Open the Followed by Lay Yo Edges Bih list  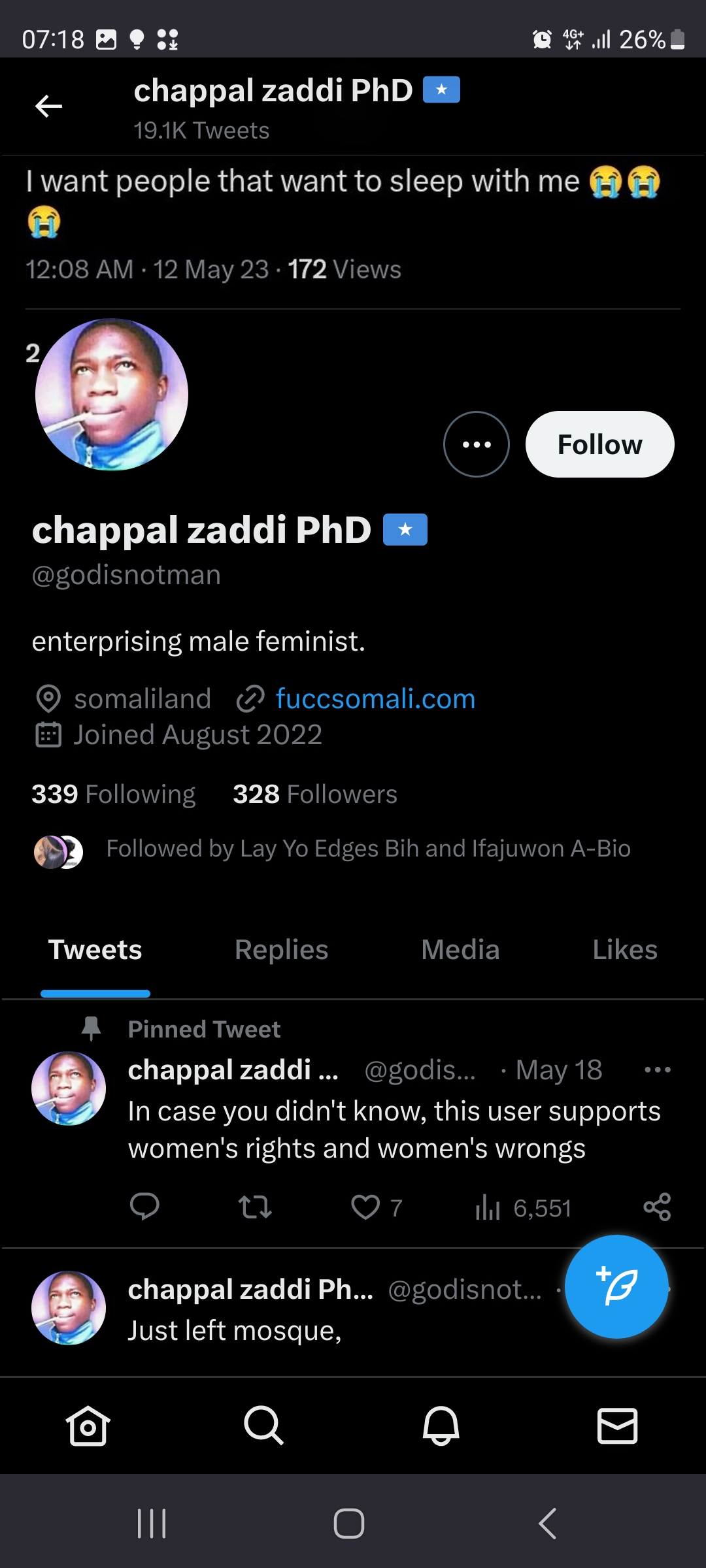332,849
